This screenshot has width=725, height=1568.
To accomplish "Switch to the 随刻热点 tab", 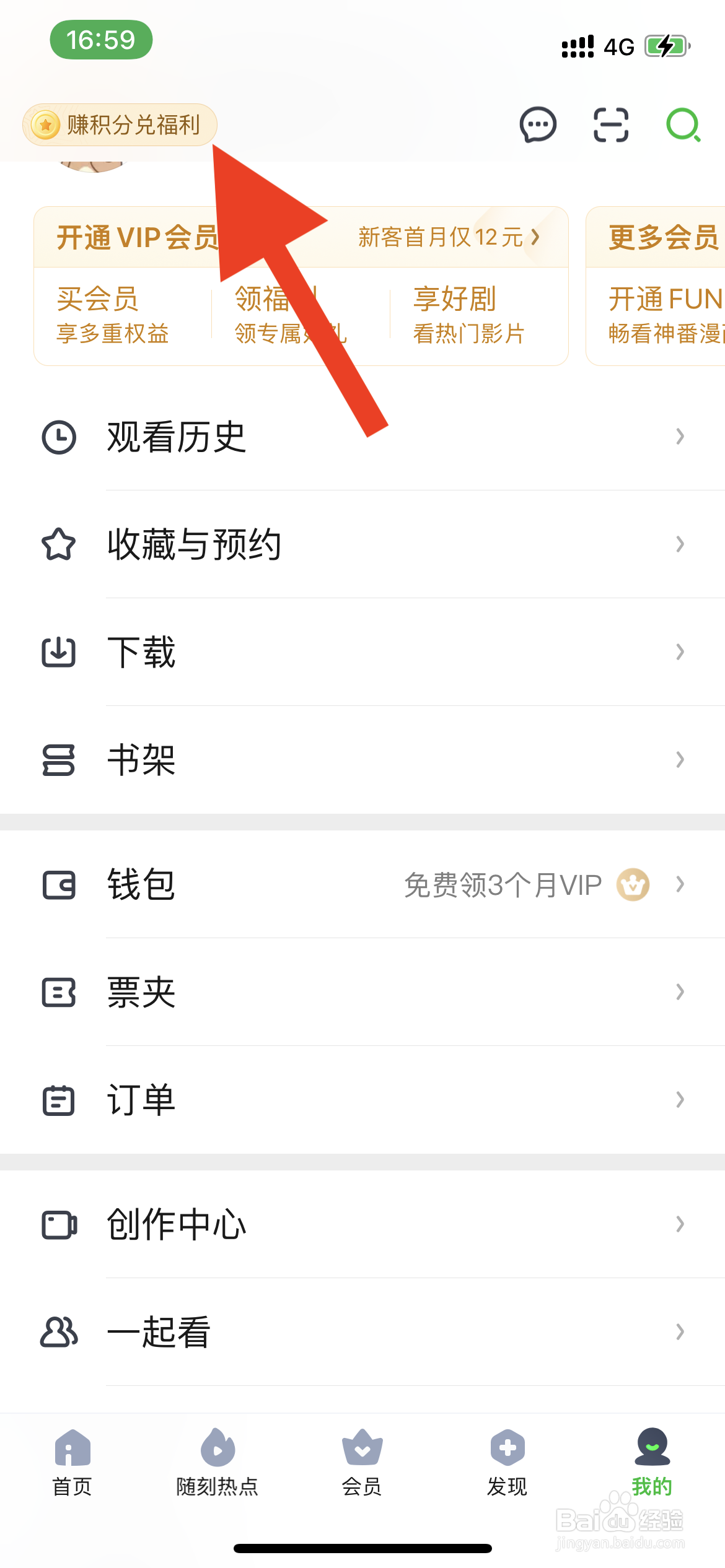I will pos(217,1461).
